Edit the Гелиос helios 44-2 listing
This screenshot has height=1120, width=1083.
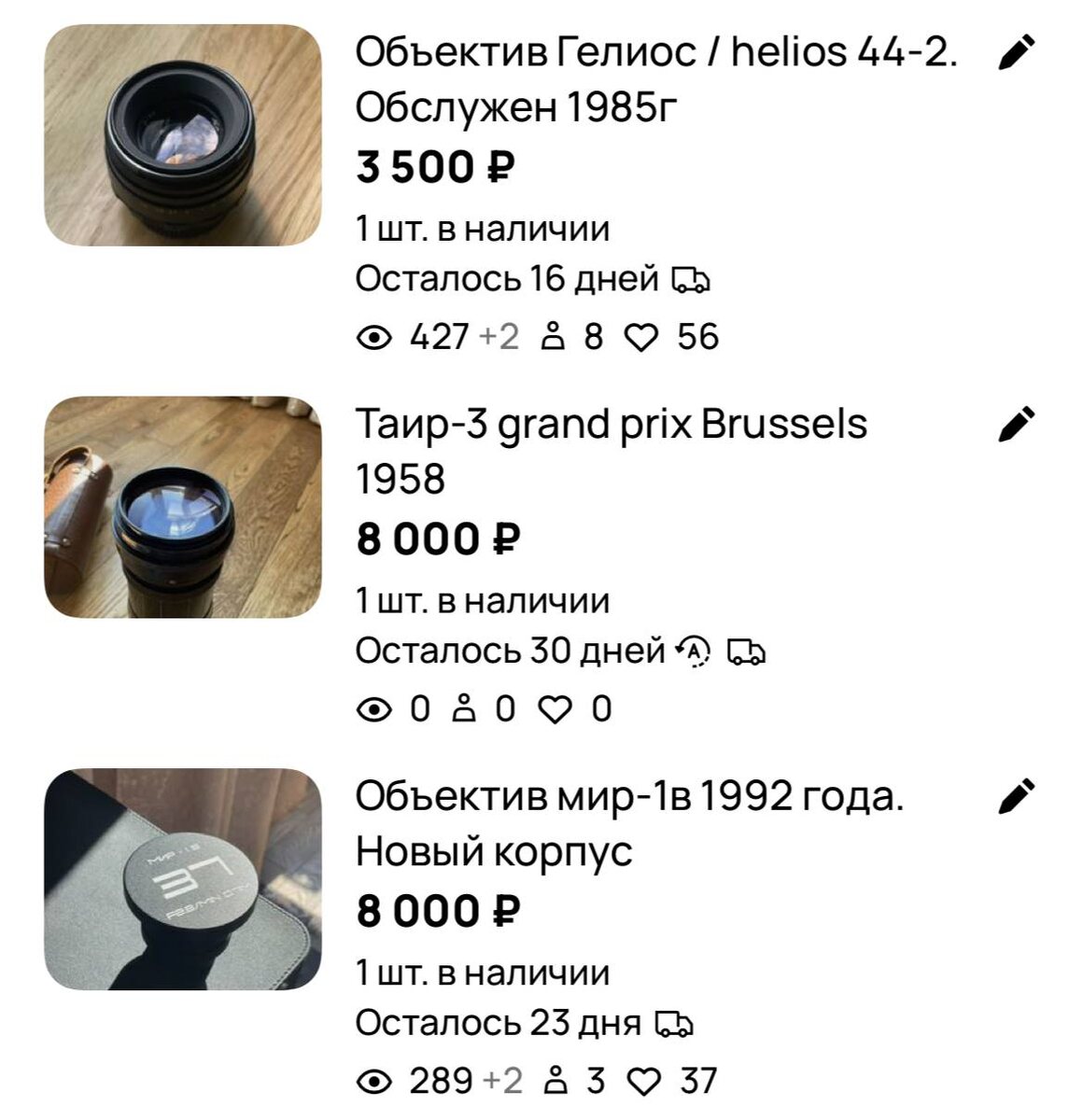(1017, 52)
